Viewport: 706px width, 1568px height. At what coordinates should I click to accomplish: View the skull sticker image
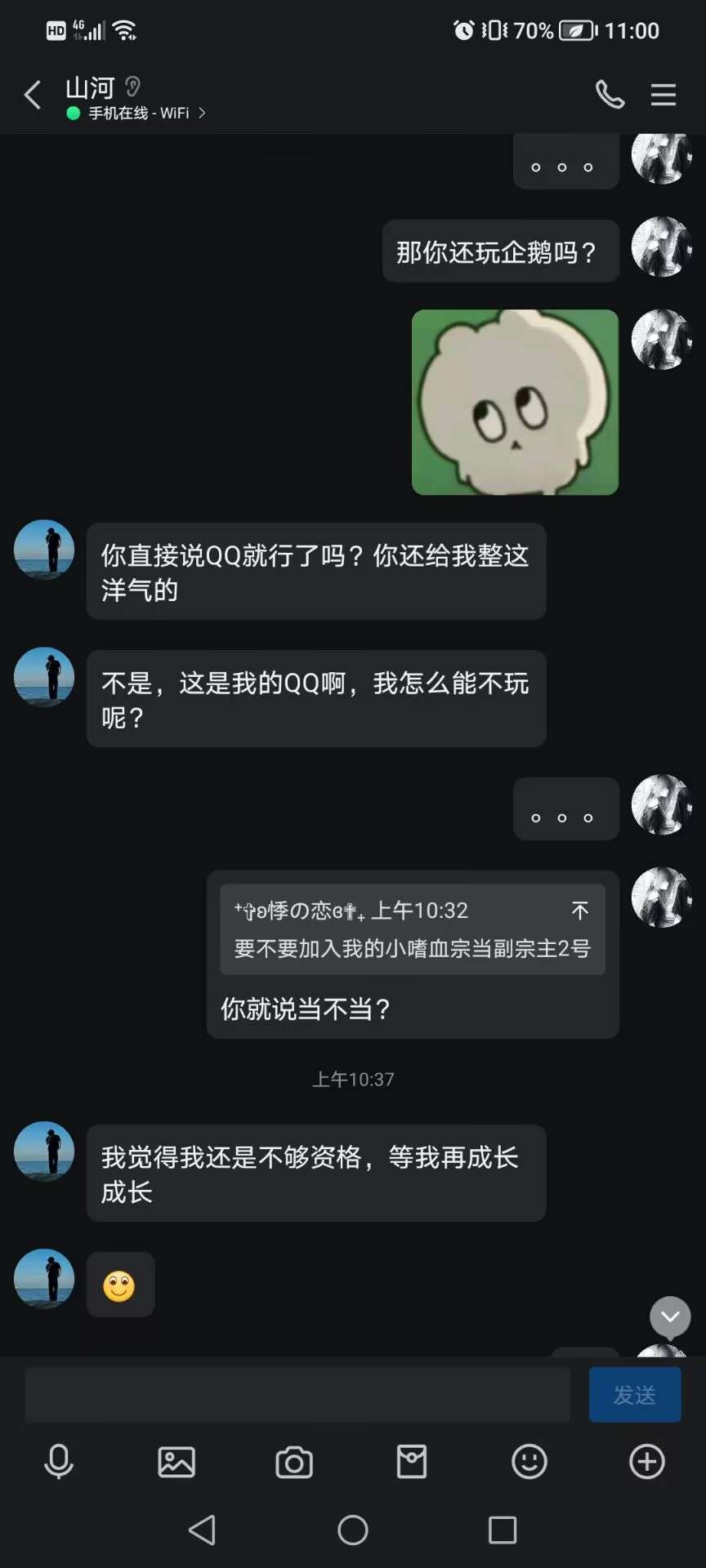(x=515, y=402)
